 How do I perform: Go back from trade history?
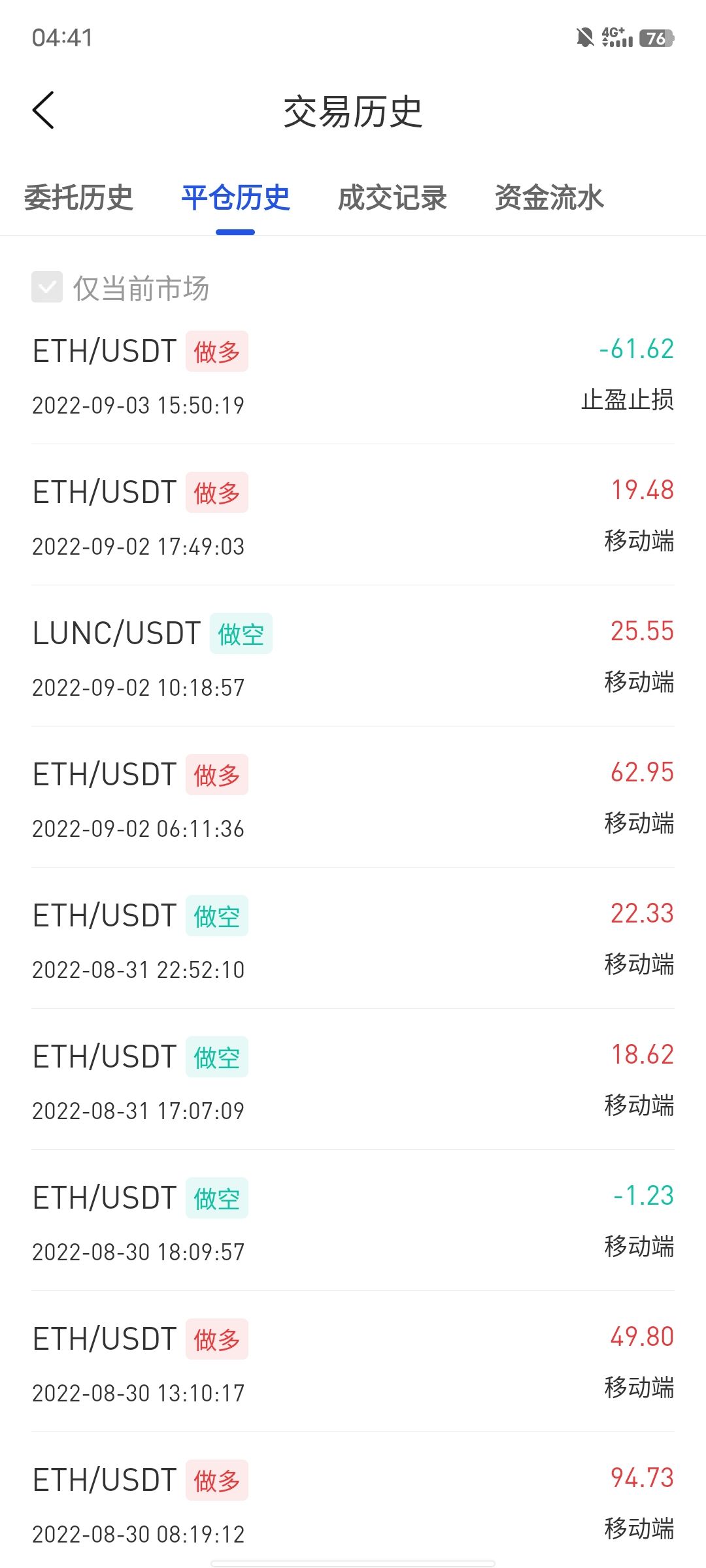43,110
